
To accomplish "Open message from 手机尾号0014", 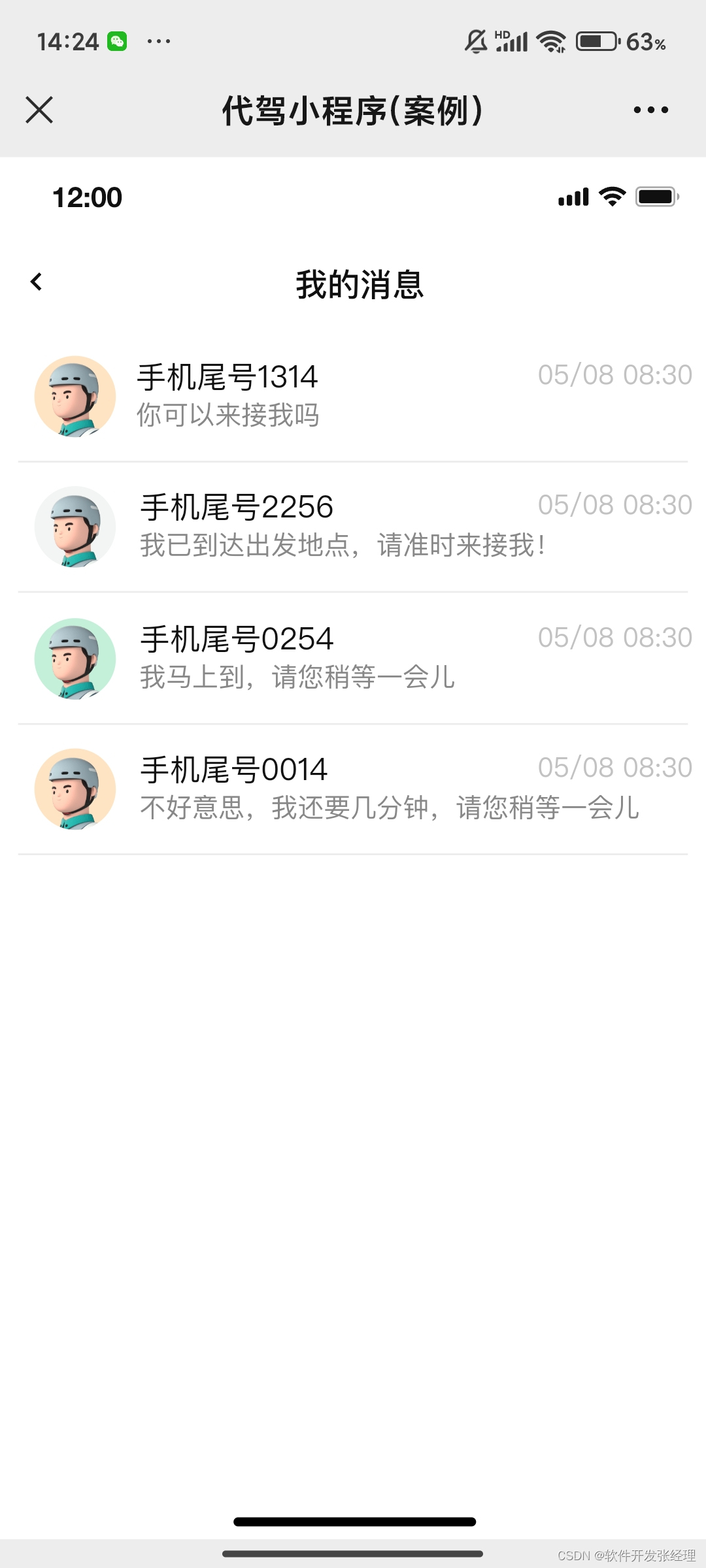I will (x=353, y=789).
